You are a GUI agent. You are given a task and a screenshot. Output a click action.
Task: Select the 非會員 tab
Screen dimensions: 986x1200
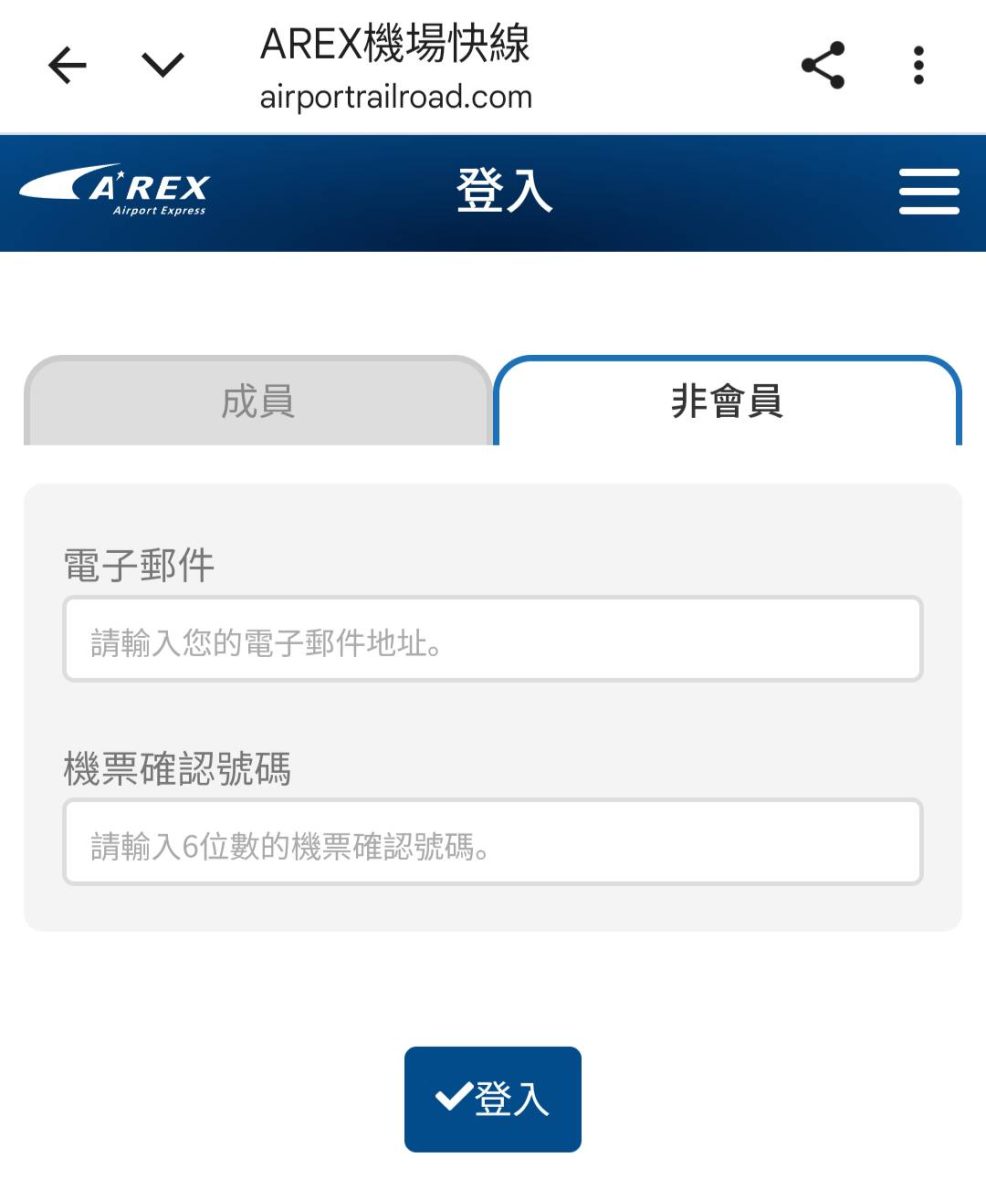(x=727, y=402)
